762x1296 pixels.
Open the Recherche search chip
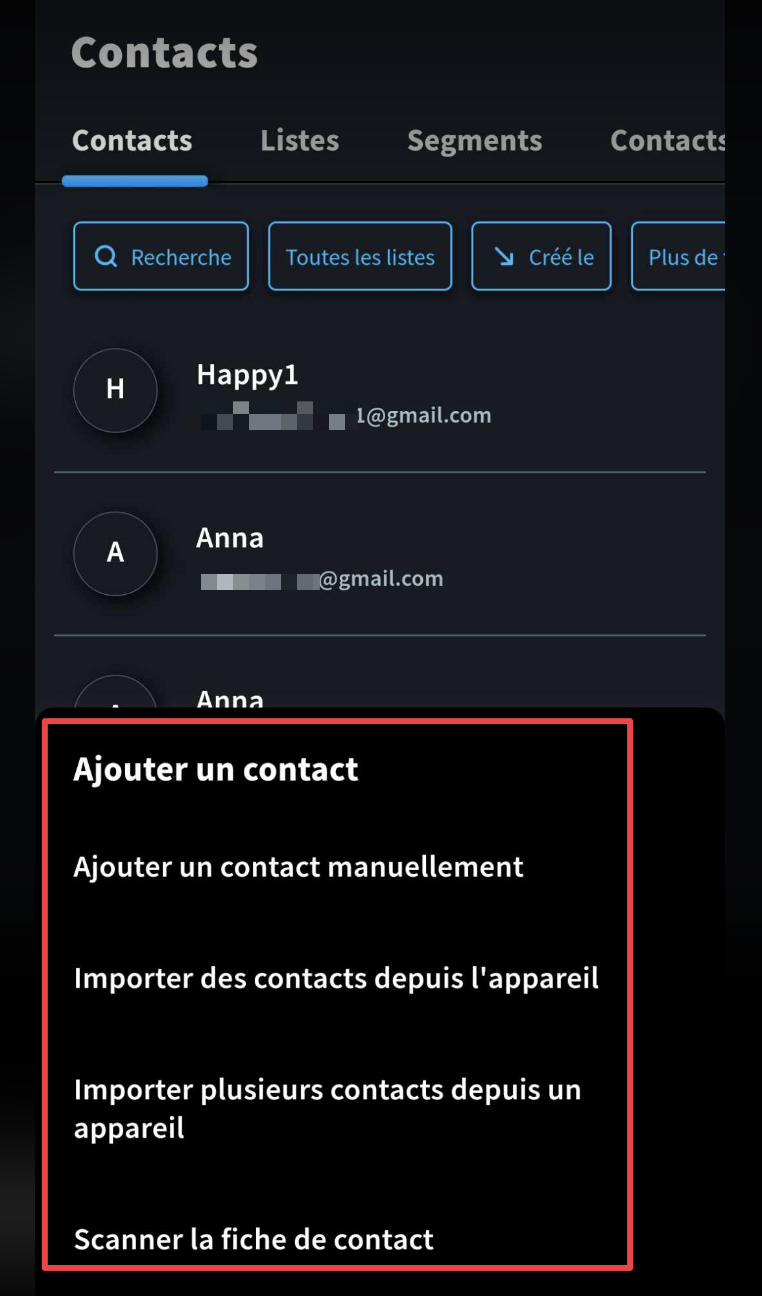[161, 256]
